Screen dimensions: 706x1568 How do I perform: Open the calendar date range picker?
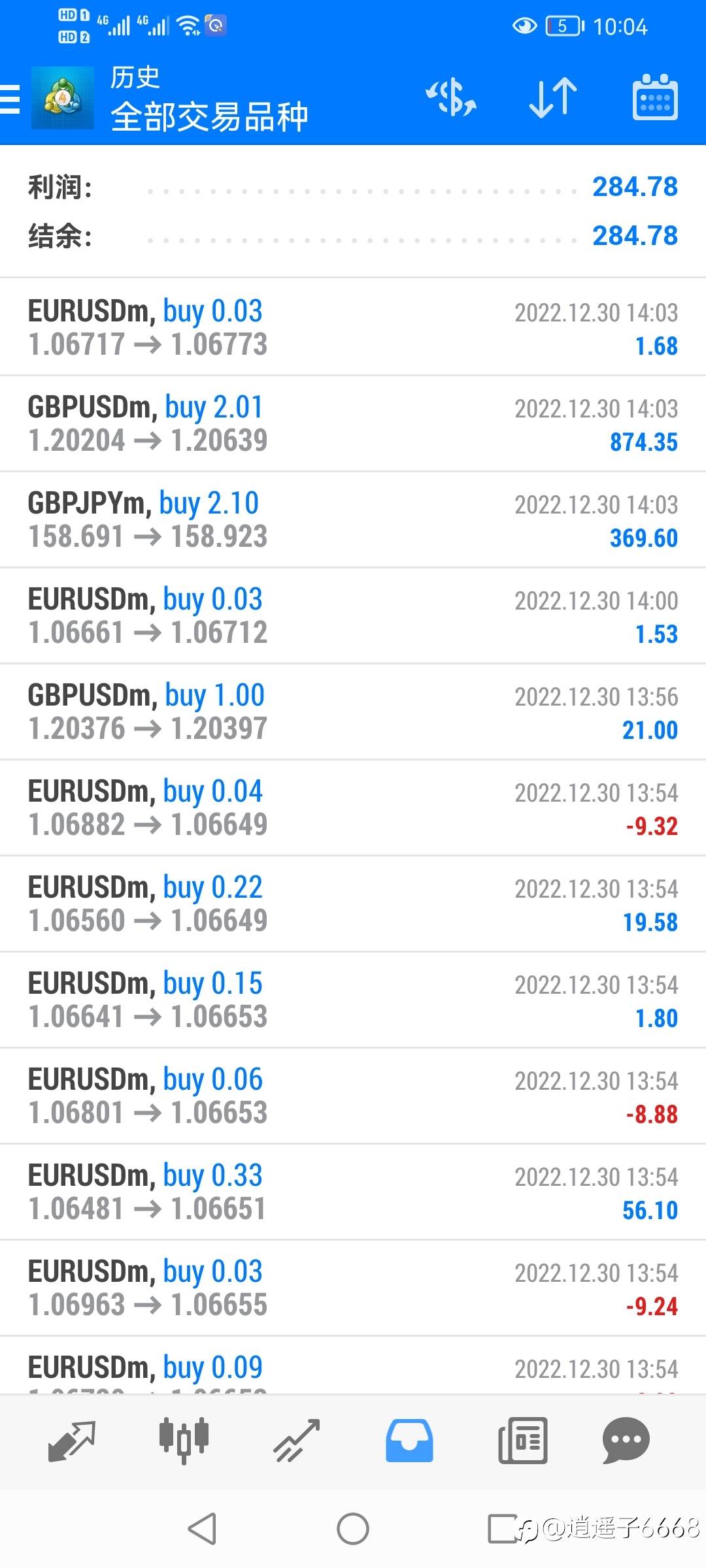tap(654, 98)
